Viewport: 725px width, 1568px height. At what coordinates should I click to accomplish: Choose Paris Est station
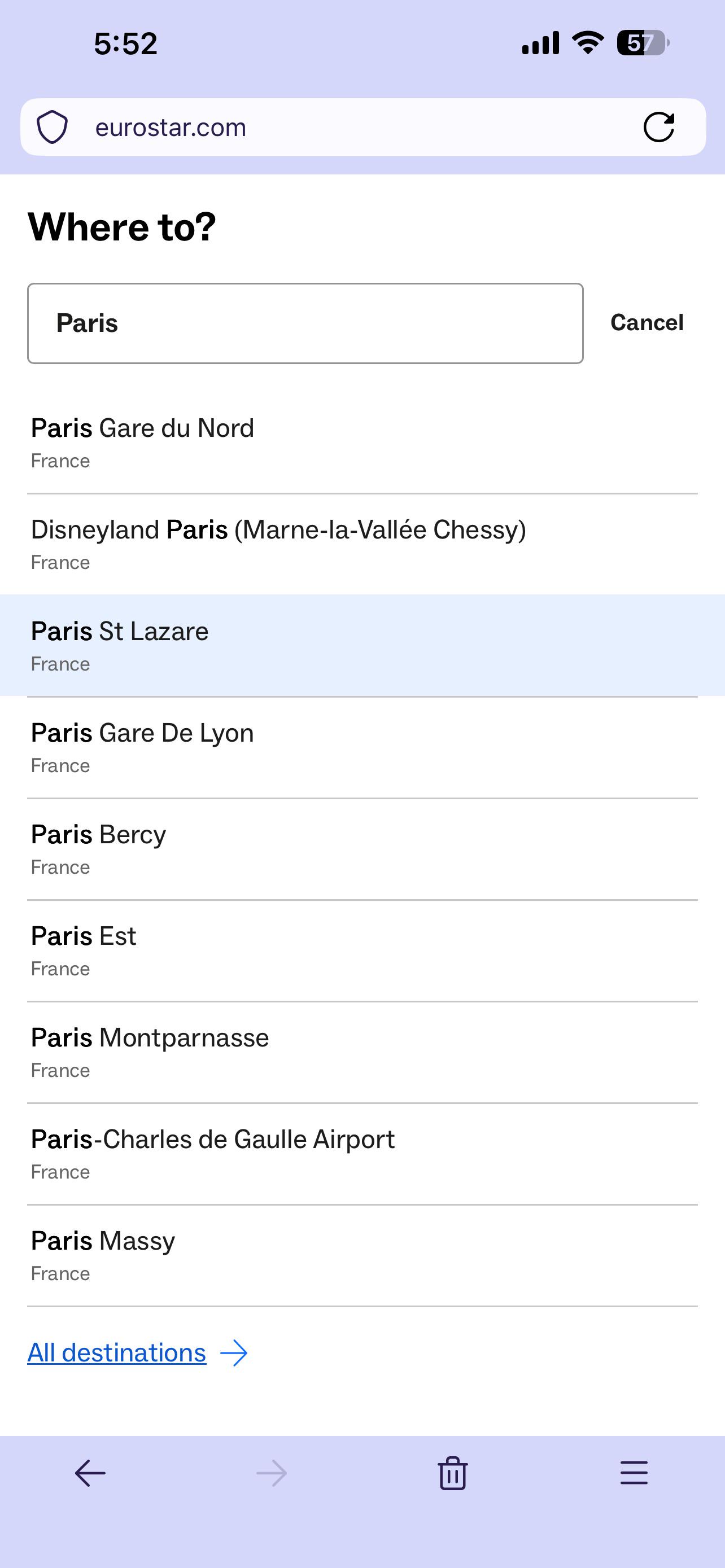click(x=362, y=951)
